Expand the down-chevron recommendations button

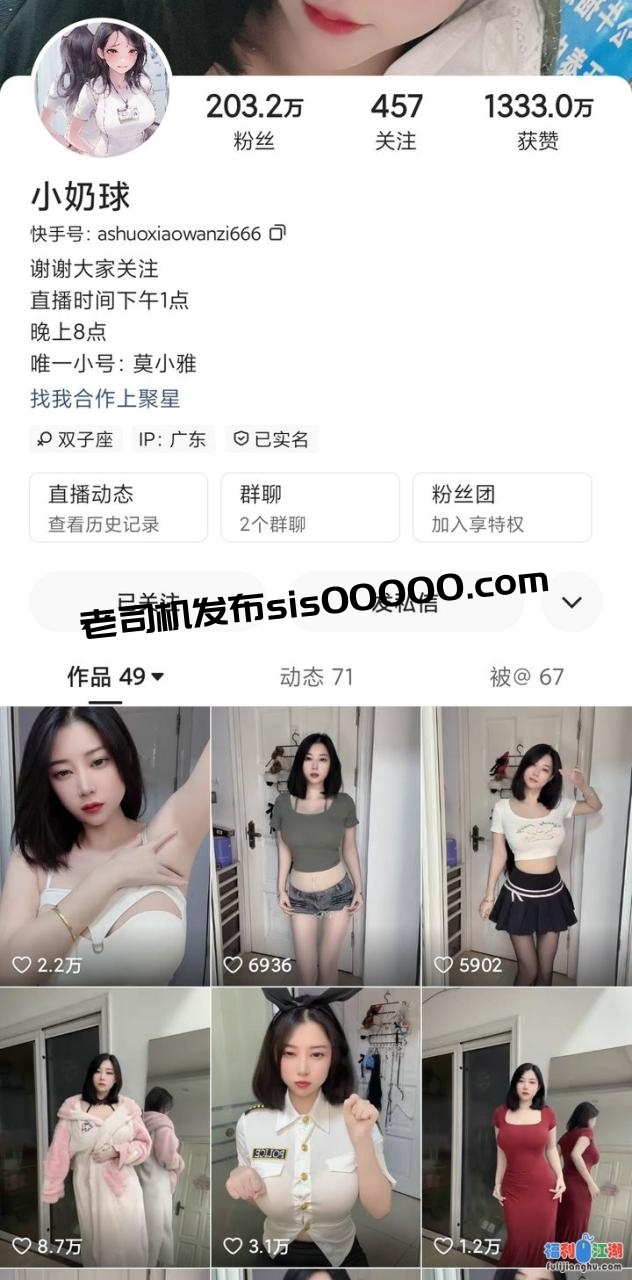coord(572,602)
